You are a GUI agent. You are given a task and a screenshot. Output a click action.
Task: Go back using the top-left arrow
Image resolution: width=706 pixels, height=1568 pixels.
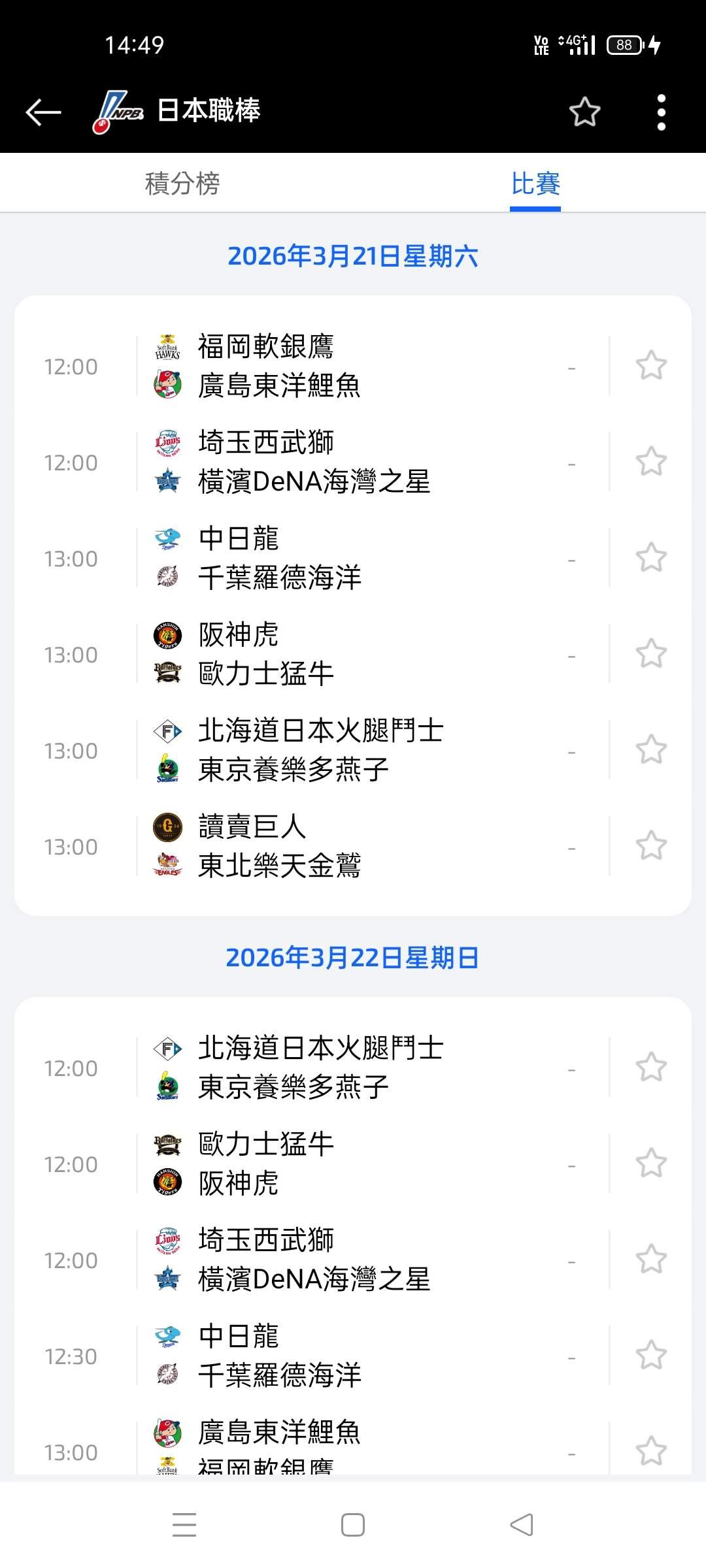click(x=43, y=112)
